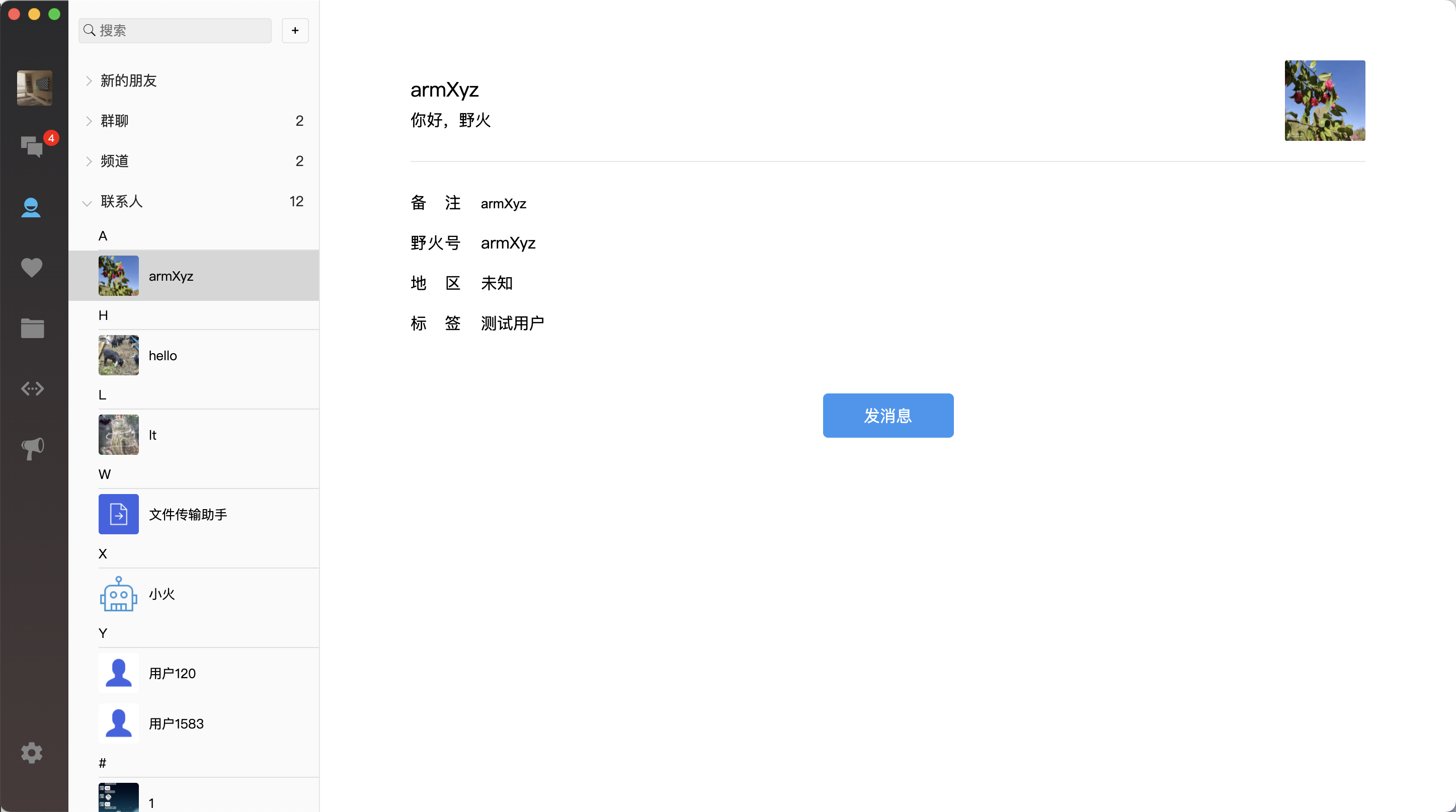Select contact lt

point(152,435)
